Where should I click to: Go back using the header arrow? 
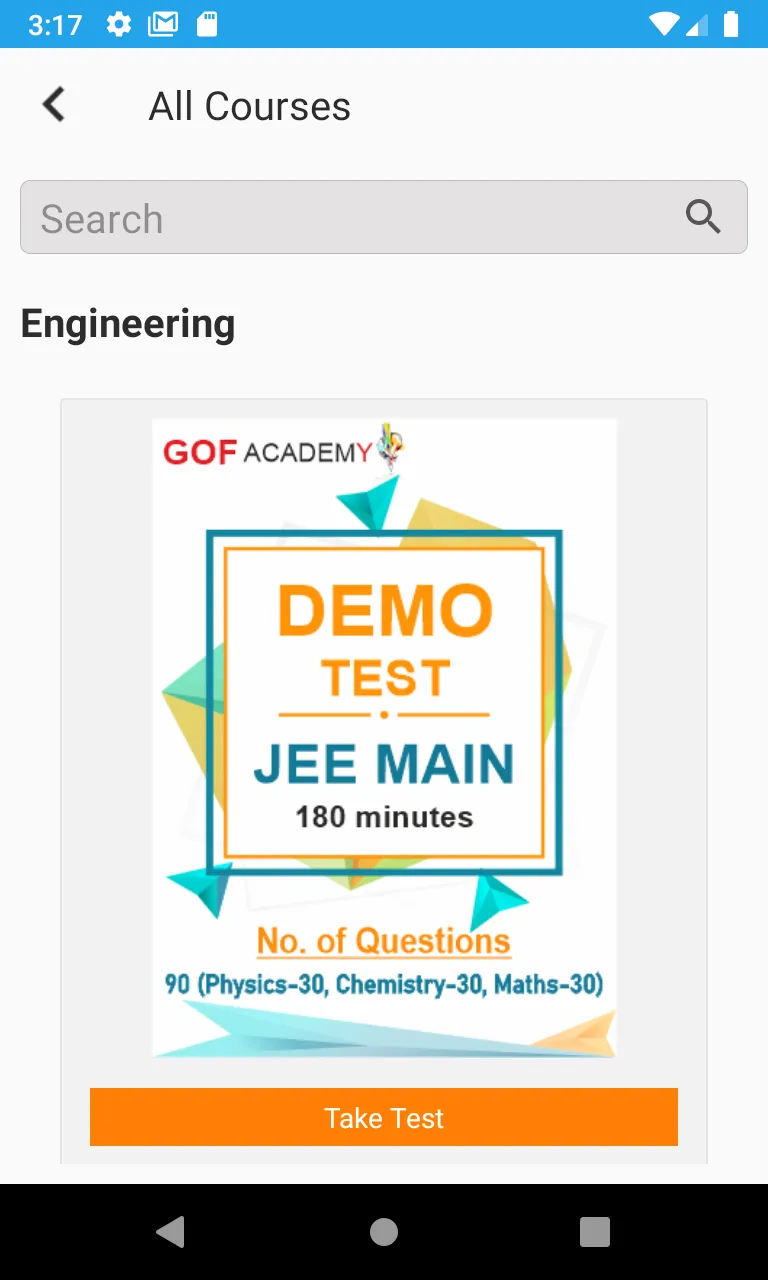pos(54,105)
